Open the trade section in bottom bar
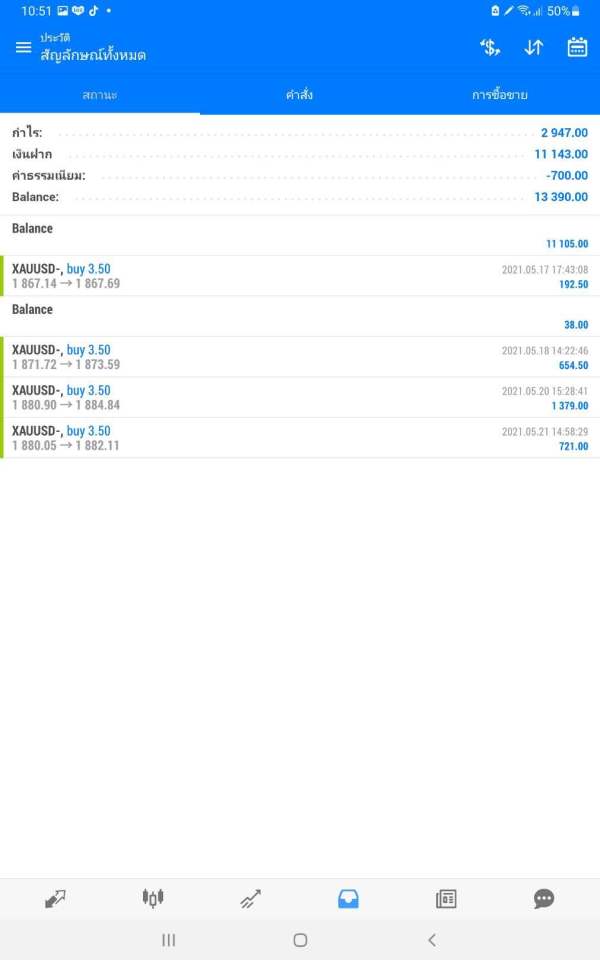Viewport: 600px width, 960px height. 250,899
